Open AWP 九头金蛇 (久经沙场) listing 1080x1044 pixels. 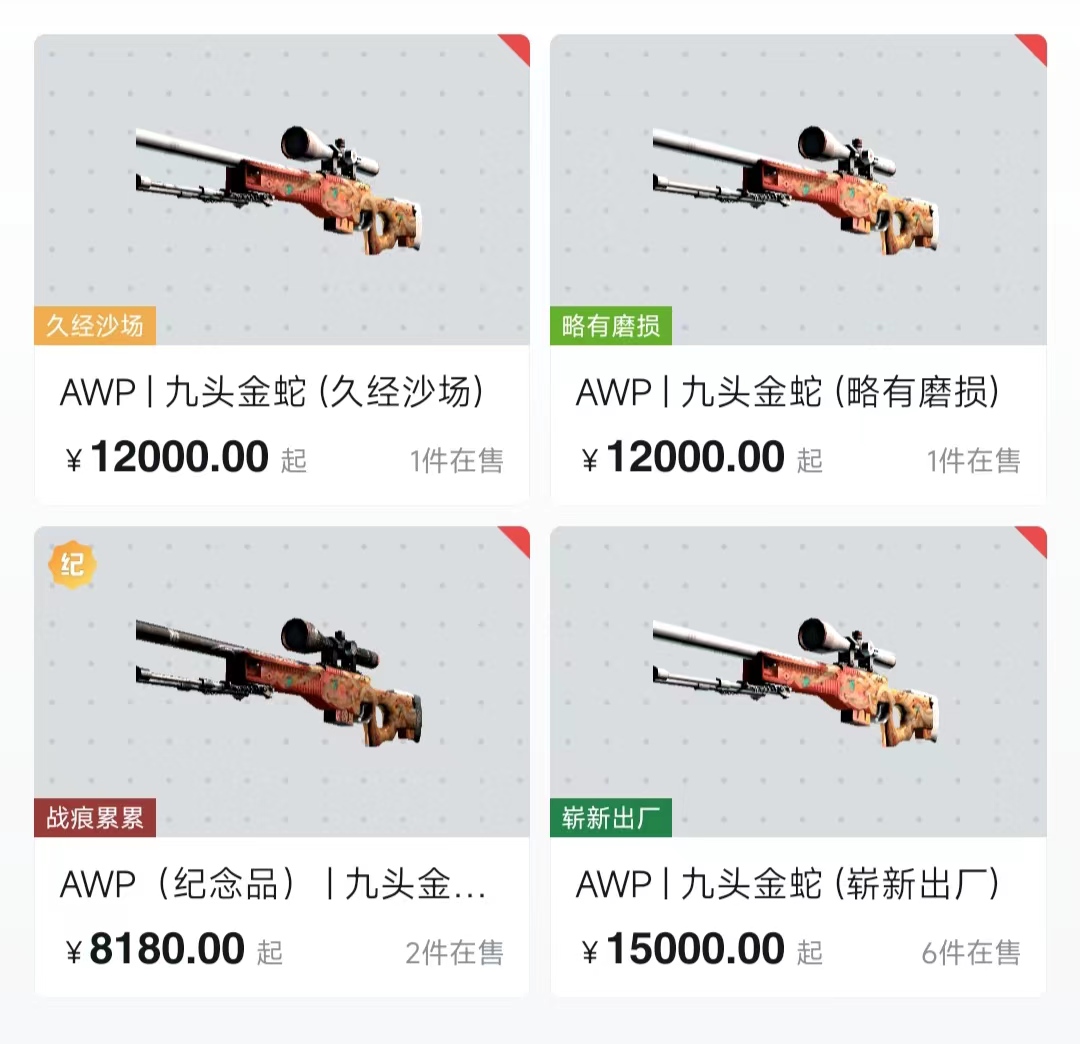281,270
